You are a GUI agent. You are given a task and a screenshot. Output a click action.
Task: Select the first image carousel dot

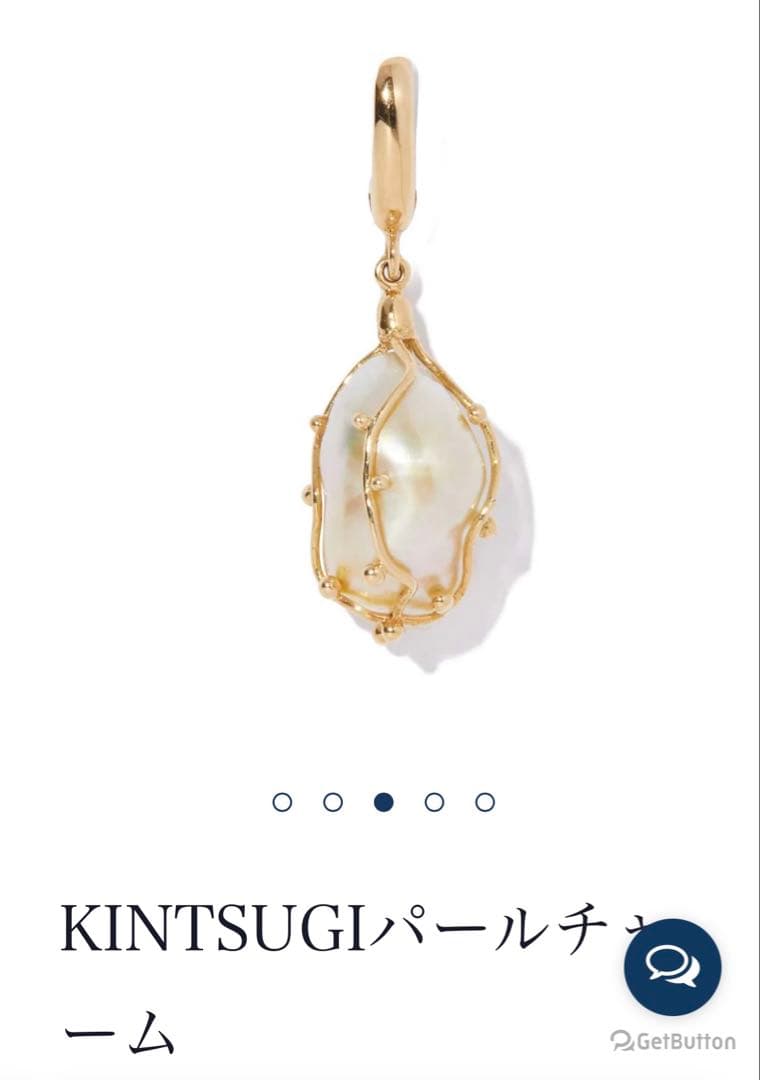click(x=282, y=802)
